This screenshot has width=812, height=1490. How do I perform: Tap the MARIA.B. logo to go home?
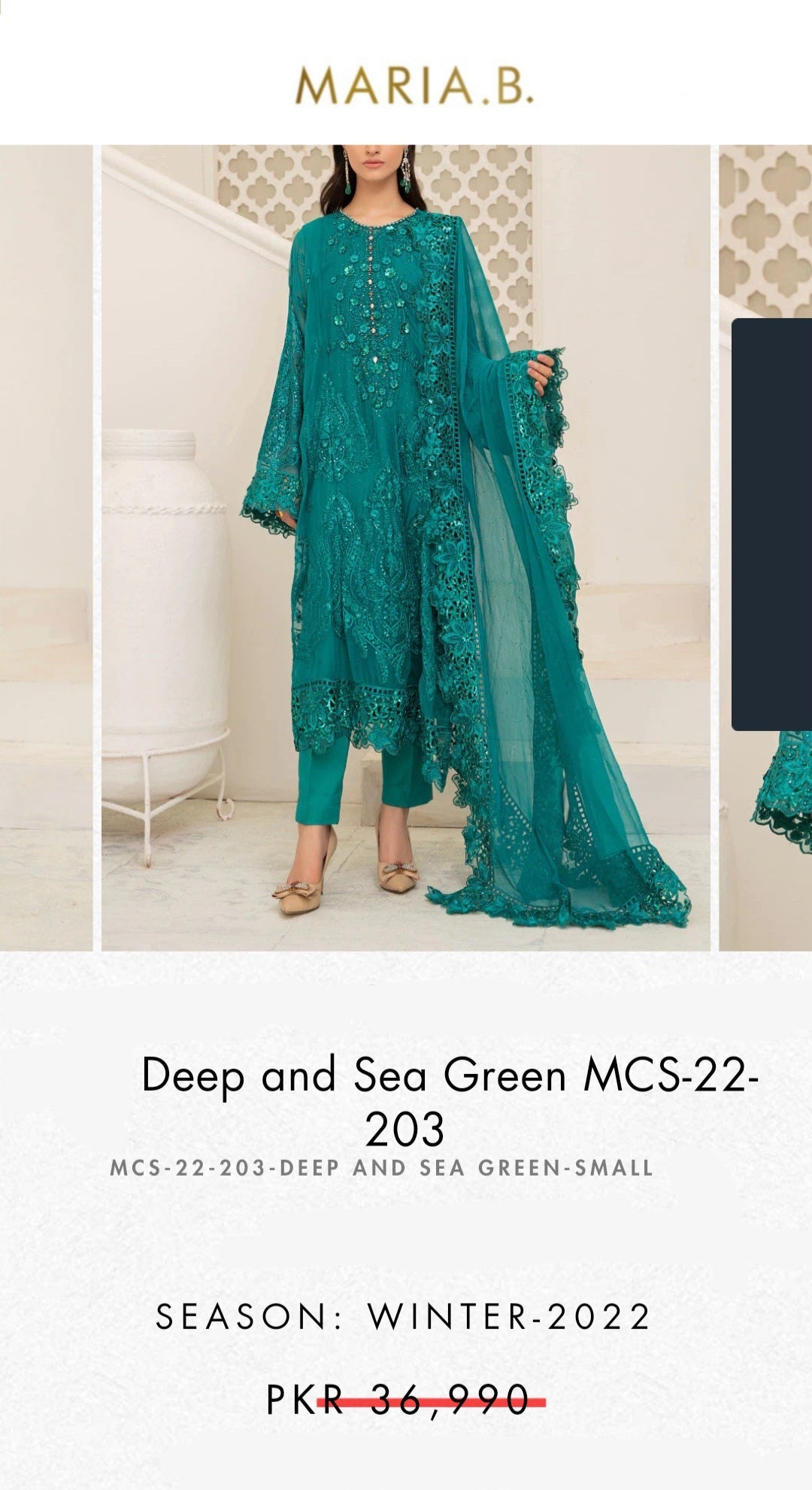(x=414, y=85)
